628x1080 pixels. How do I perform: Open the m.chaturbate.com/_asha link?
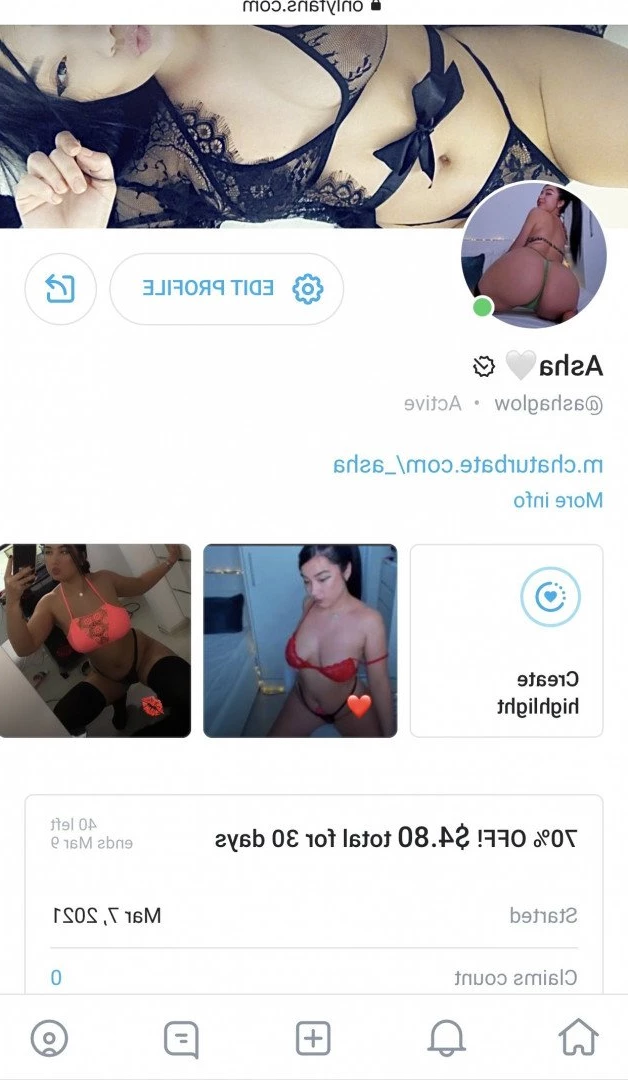coord(468,464)
